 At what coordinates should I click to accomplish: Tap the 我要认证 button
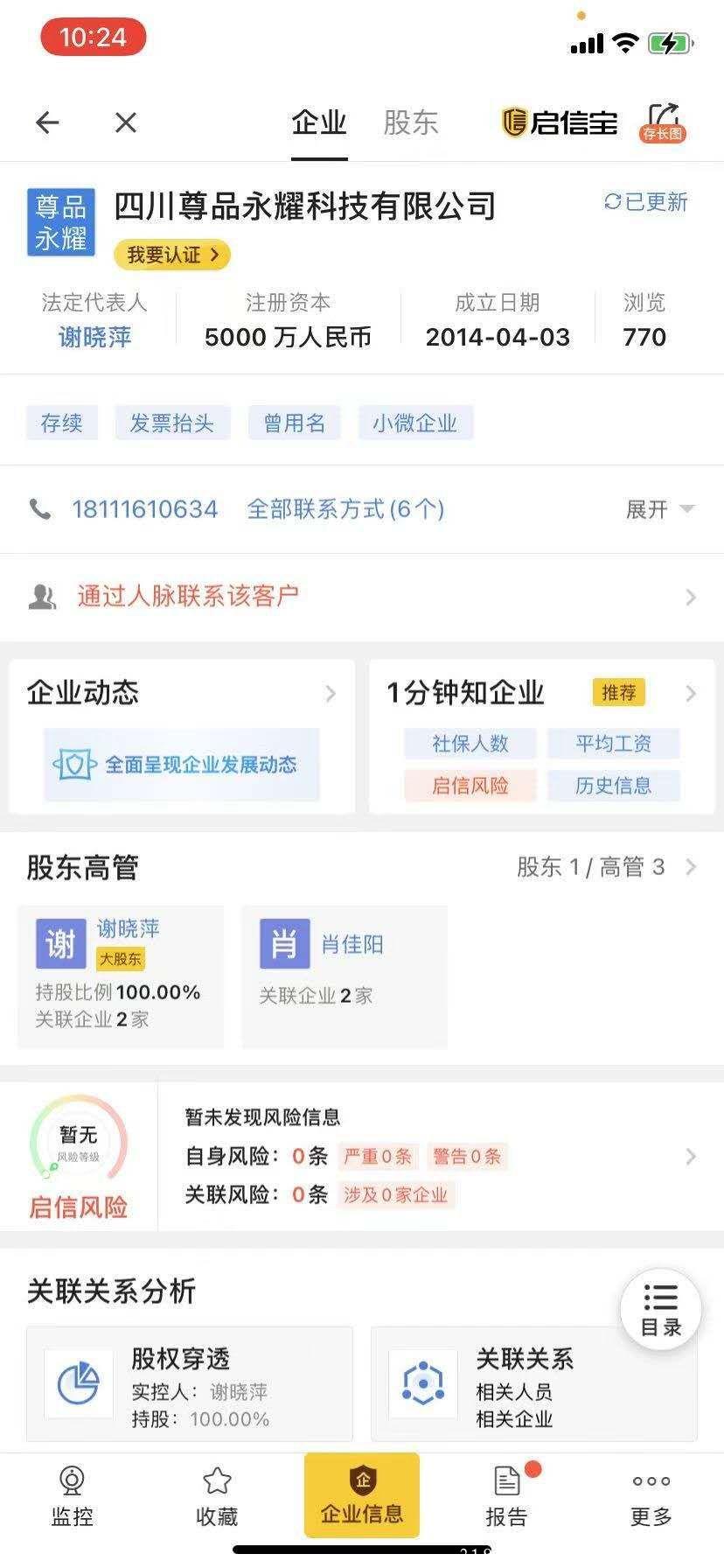[172, 255]
